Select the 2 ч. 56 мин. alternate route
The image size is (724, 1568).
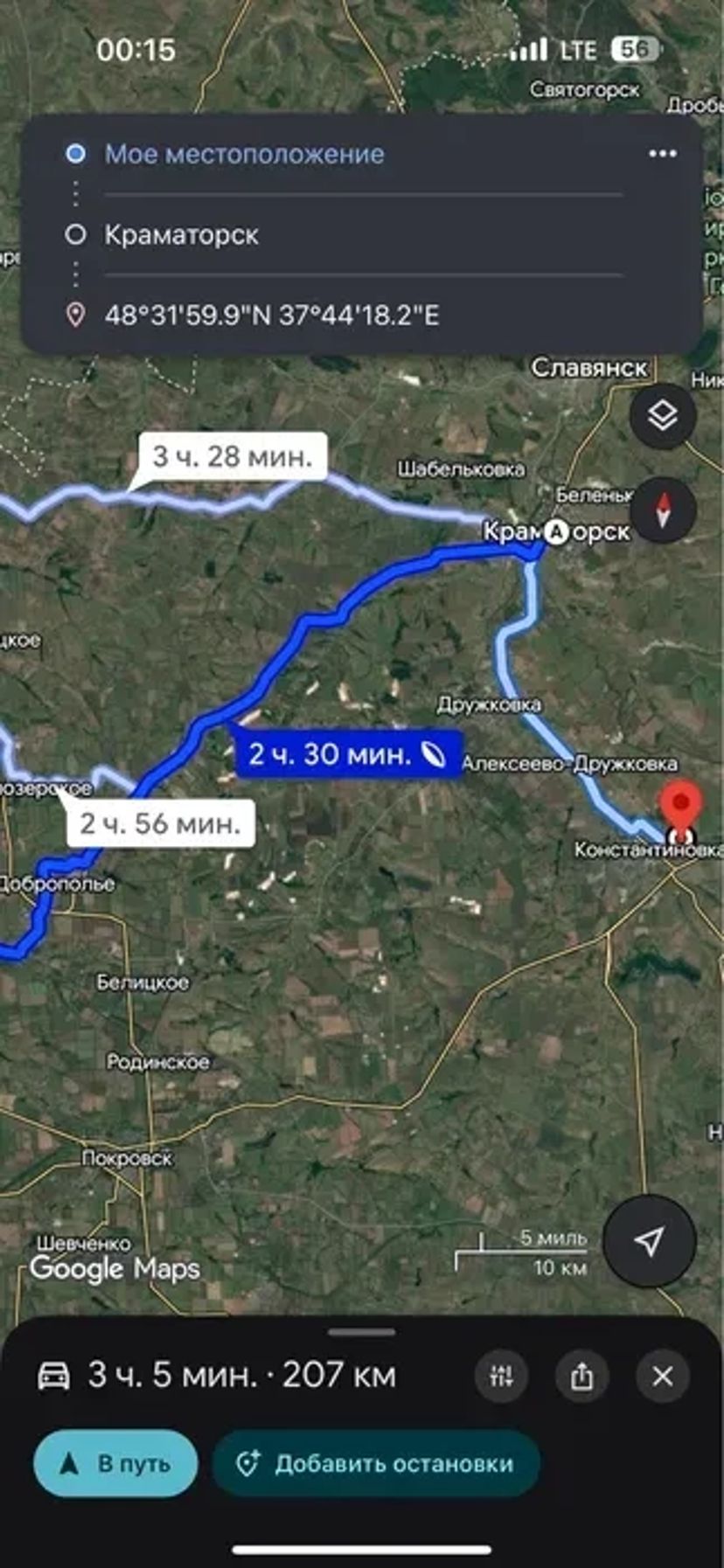pos(160,823)
